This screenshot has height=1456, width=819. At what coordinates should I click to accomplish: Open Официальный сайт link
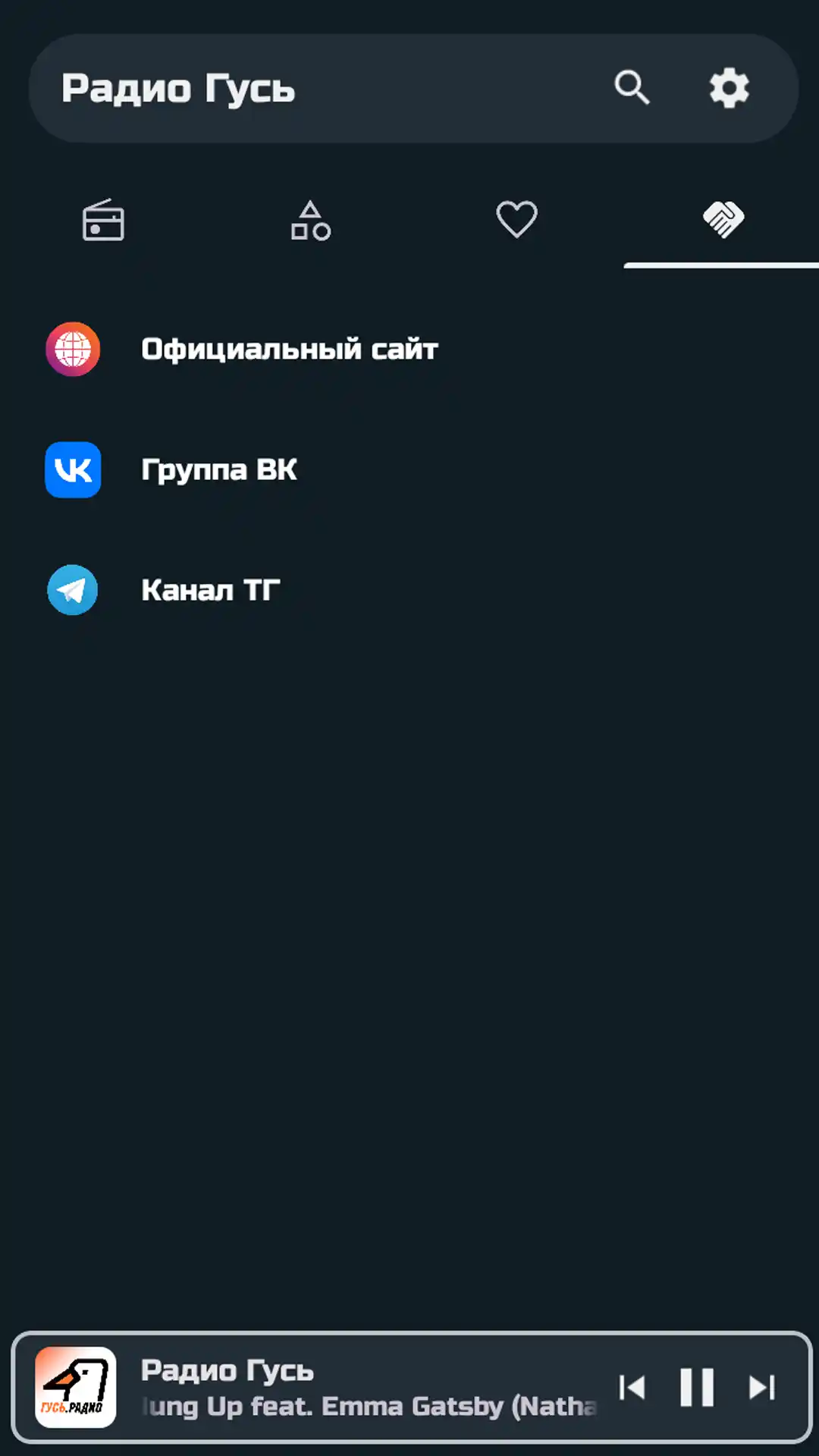click(x=289, y=350)
